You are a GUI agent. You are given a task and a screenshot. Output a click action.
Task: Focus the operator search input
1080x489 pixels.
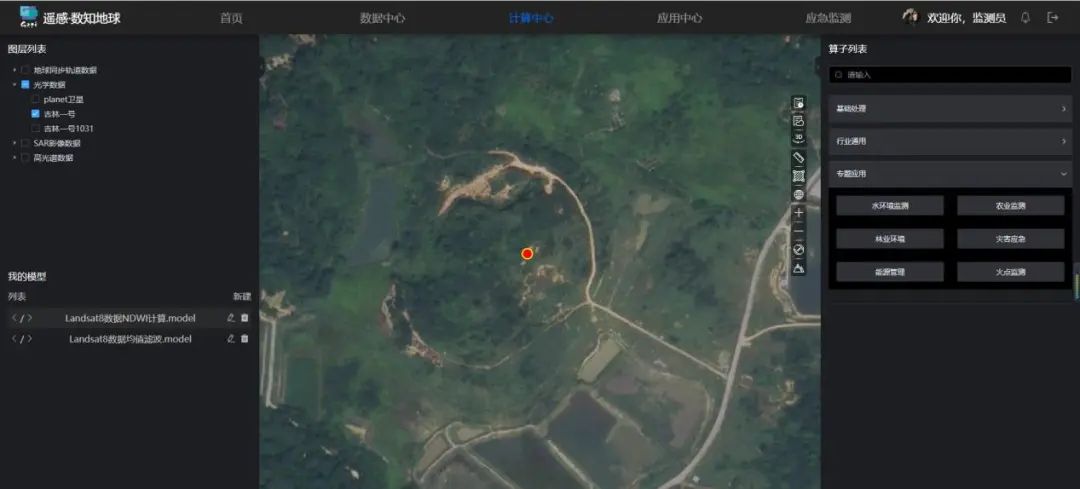pos(950,75)
